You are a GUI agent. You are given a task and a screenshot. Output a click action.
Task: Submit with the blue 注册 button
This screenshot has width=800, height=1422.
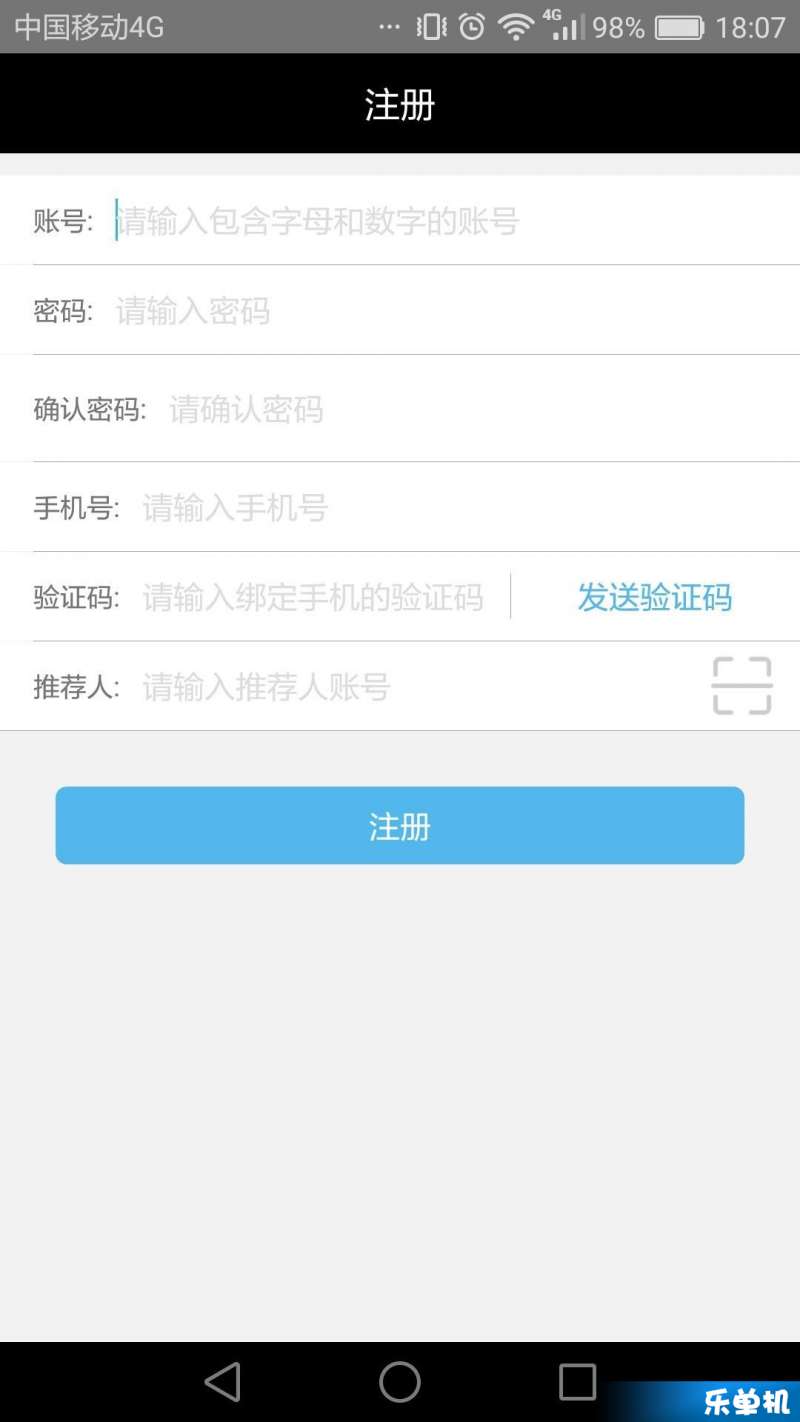point(400,826)
